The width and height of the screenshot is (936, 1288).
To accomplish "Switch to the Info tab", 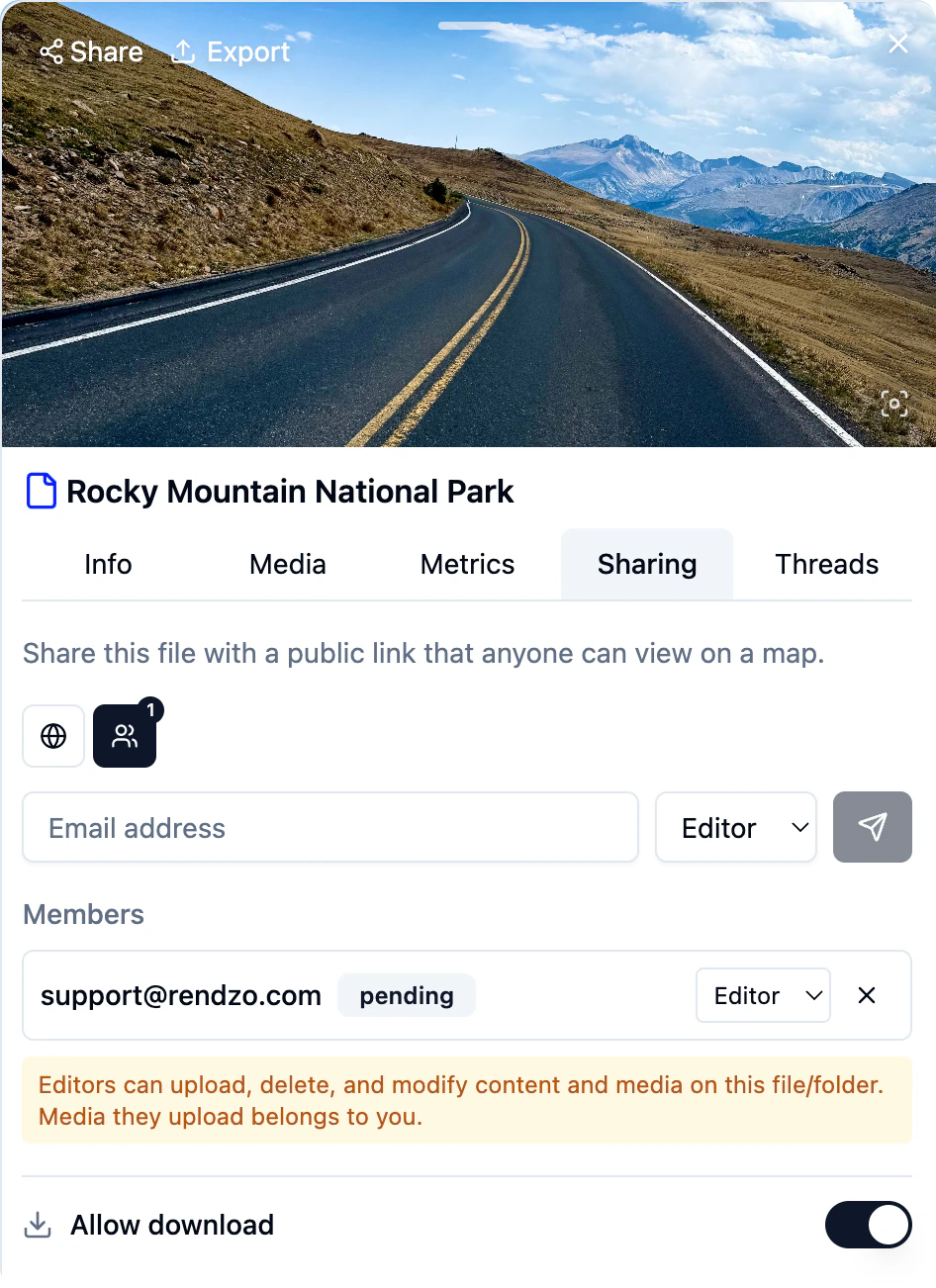I will (x=108, y=564).
